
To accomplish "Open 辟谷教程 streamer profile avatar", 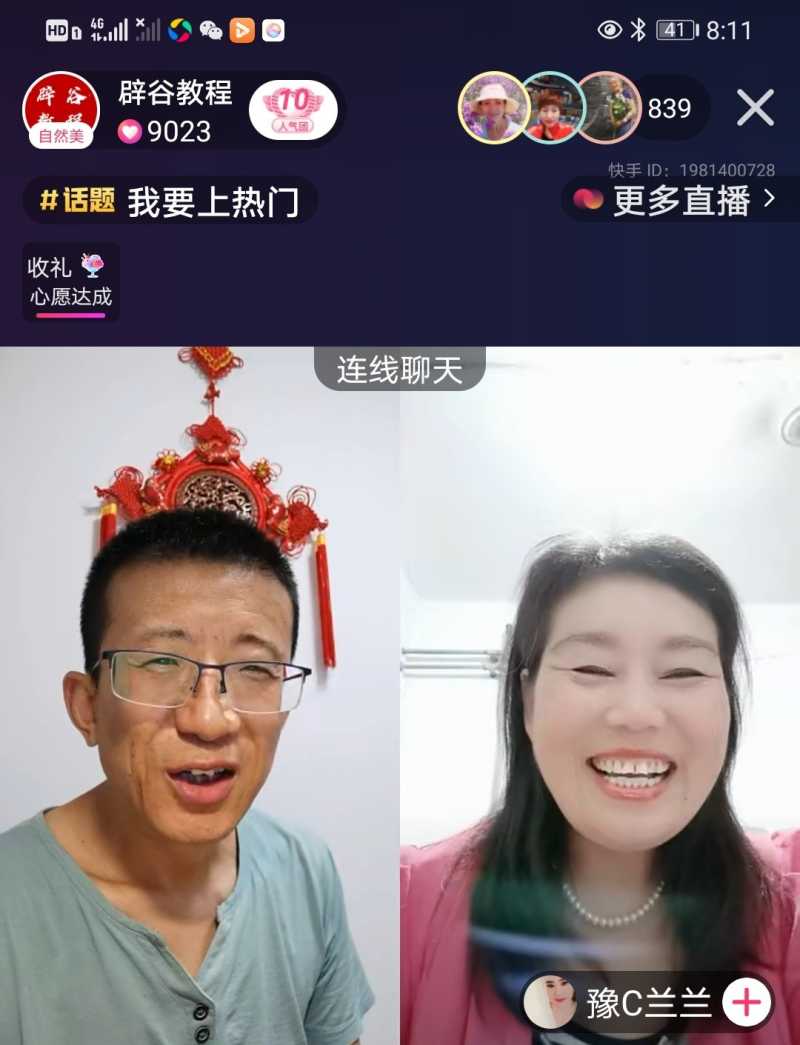I will [61, 109].
